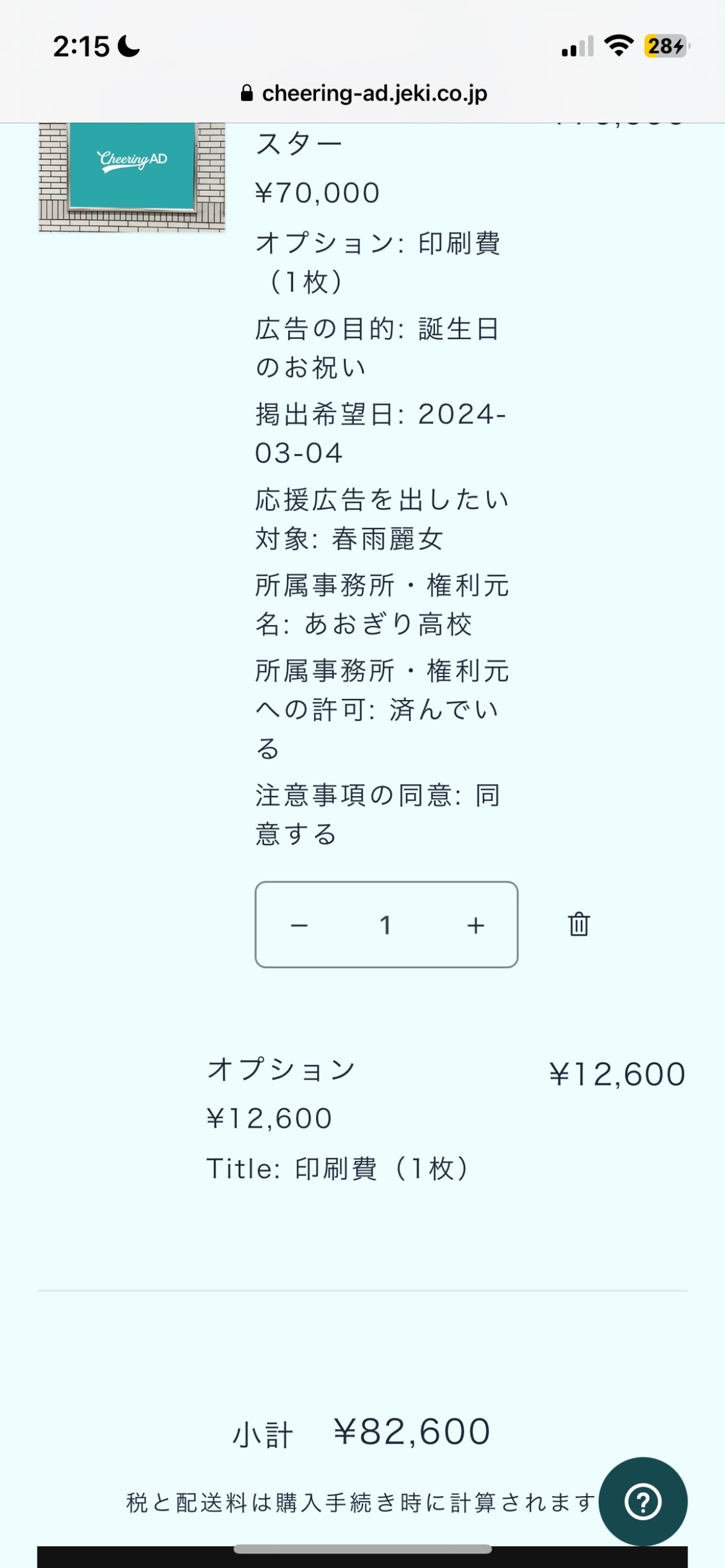Tap the cheering-ad.jeki.co.jp address bar

point(364,93)
